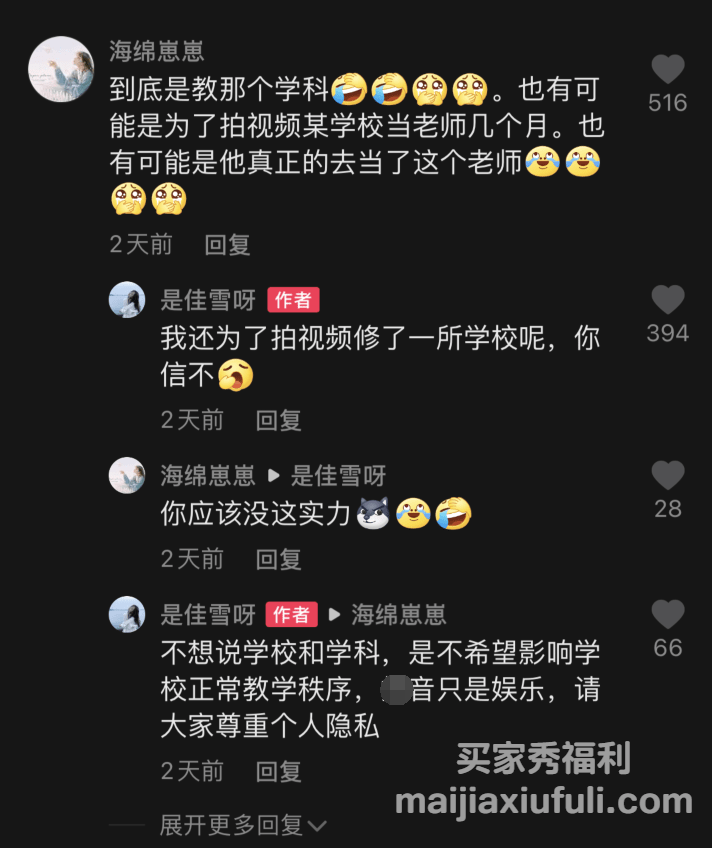This screenshot has width=712, height=848.
Task: Expand more replies via 展开更多回复
Action: coord(242,826)
